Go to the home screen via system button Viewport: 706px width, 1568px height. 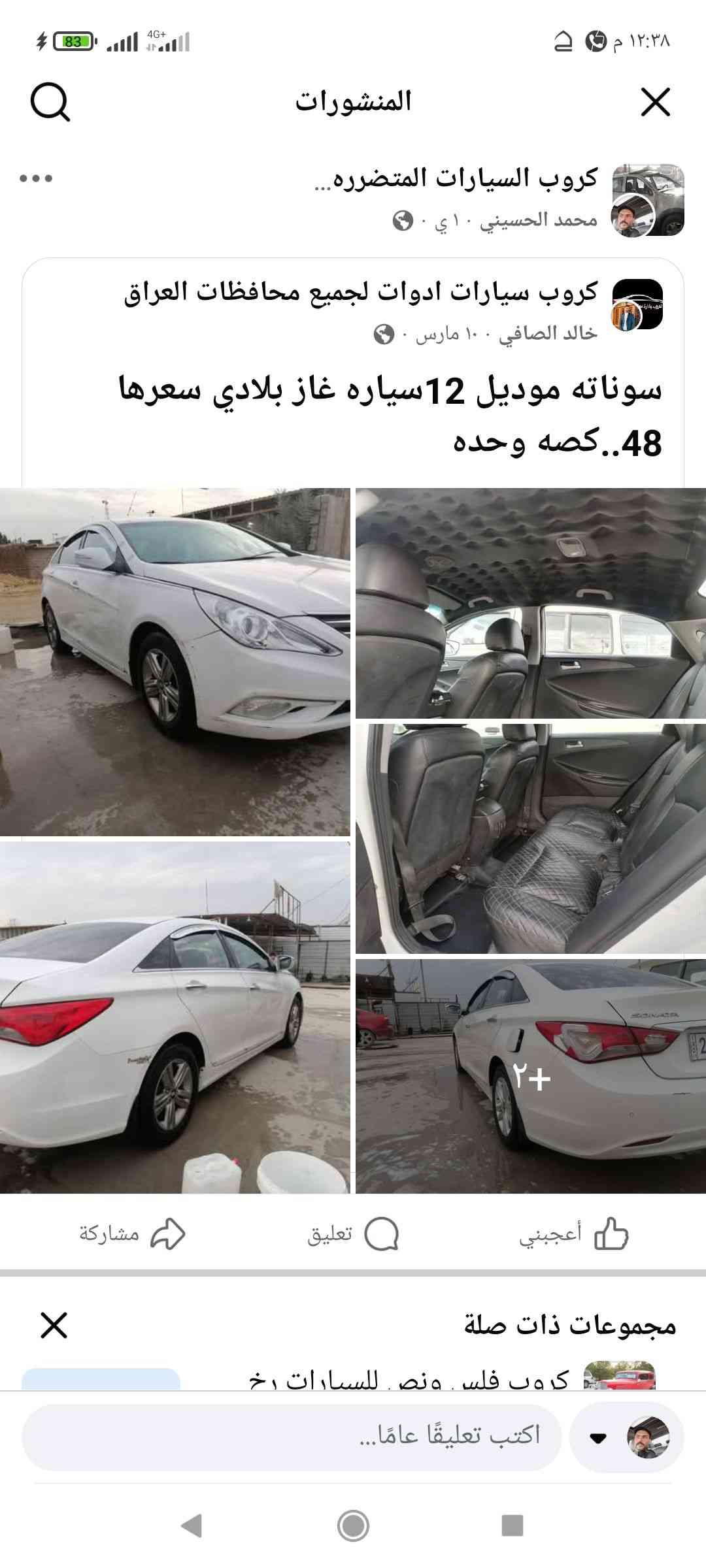click(x=353, y=1526)
